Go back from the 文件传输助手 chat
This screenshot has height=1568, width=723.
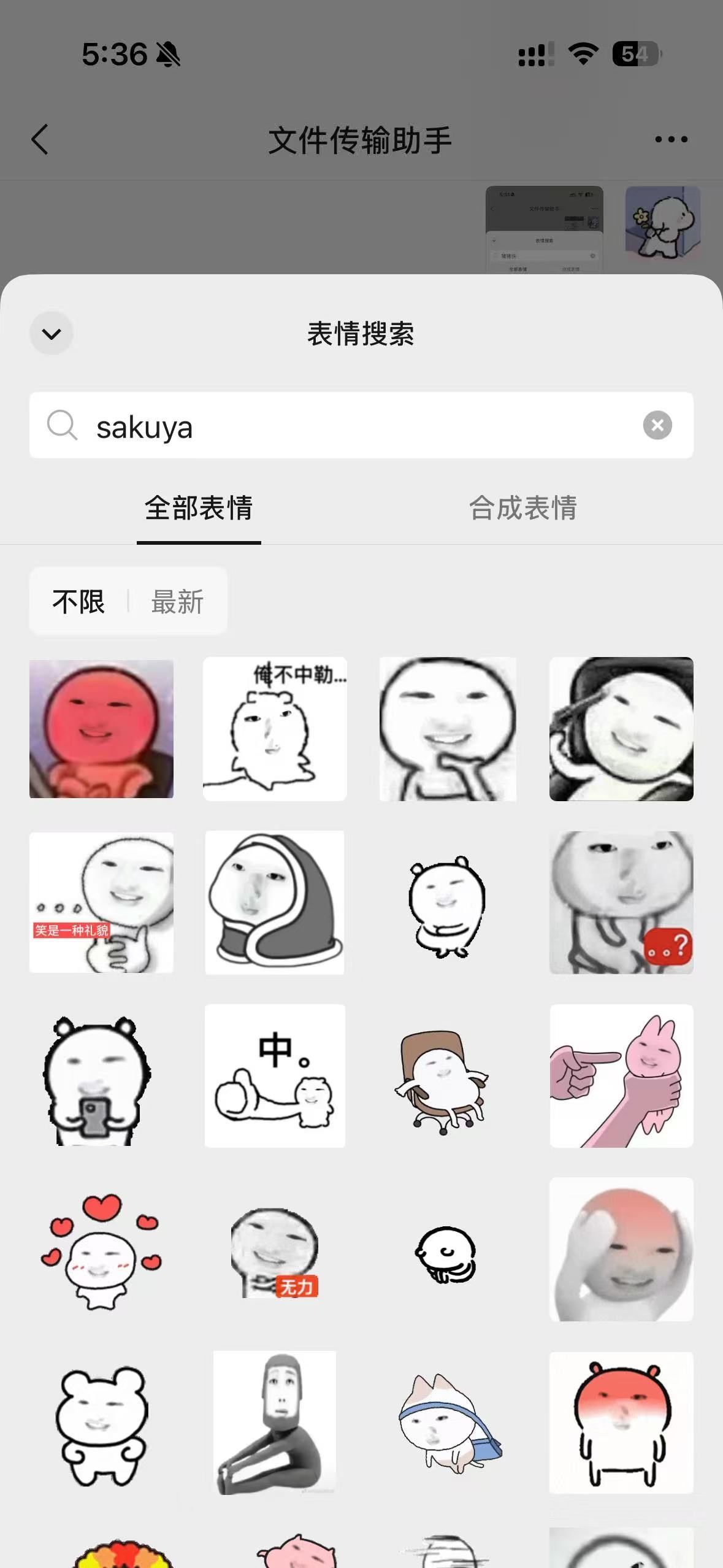(40, 139)
